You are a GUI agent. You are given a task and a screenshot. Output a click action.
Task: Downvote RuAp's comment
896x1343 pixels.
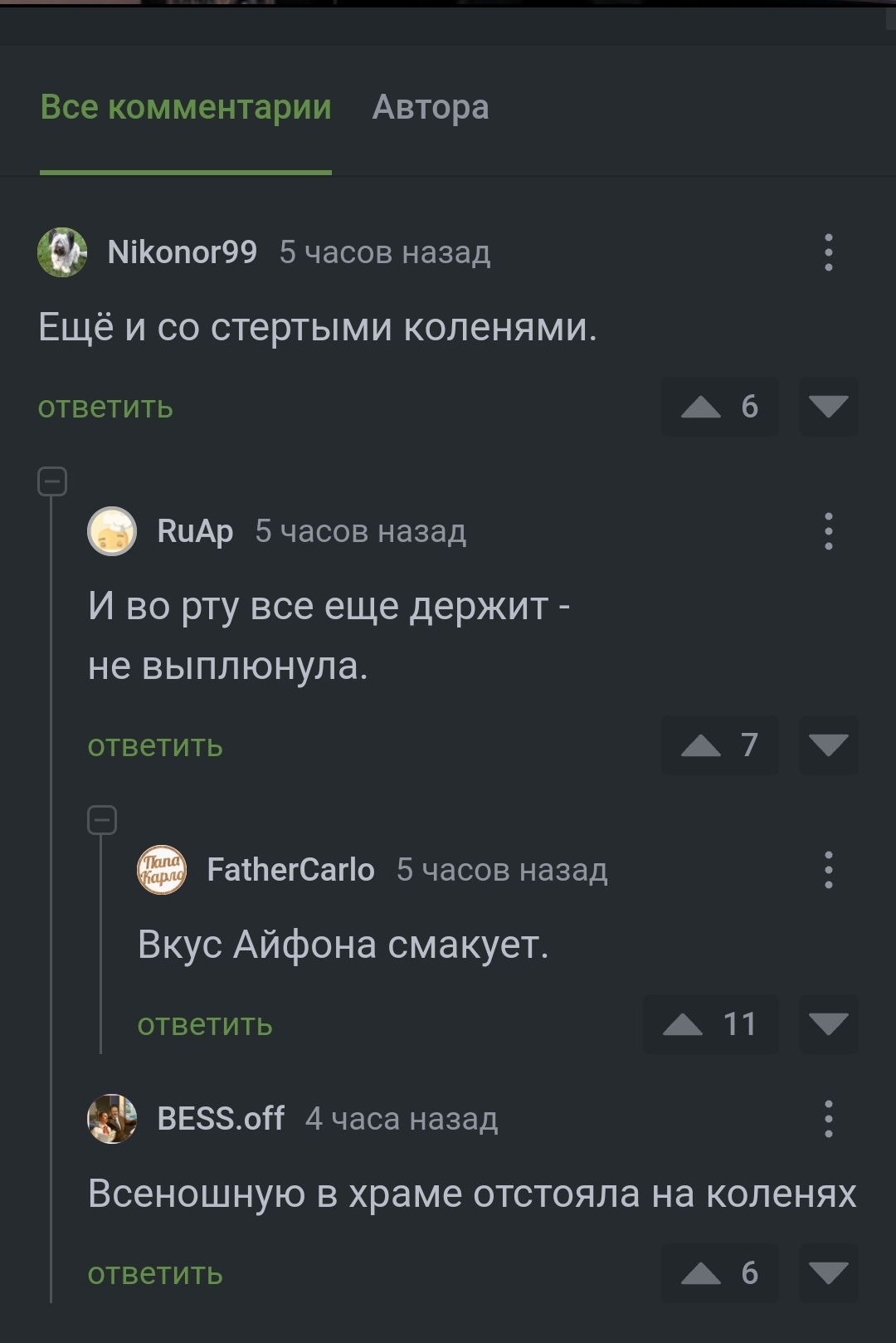click(x=828, y=745)
